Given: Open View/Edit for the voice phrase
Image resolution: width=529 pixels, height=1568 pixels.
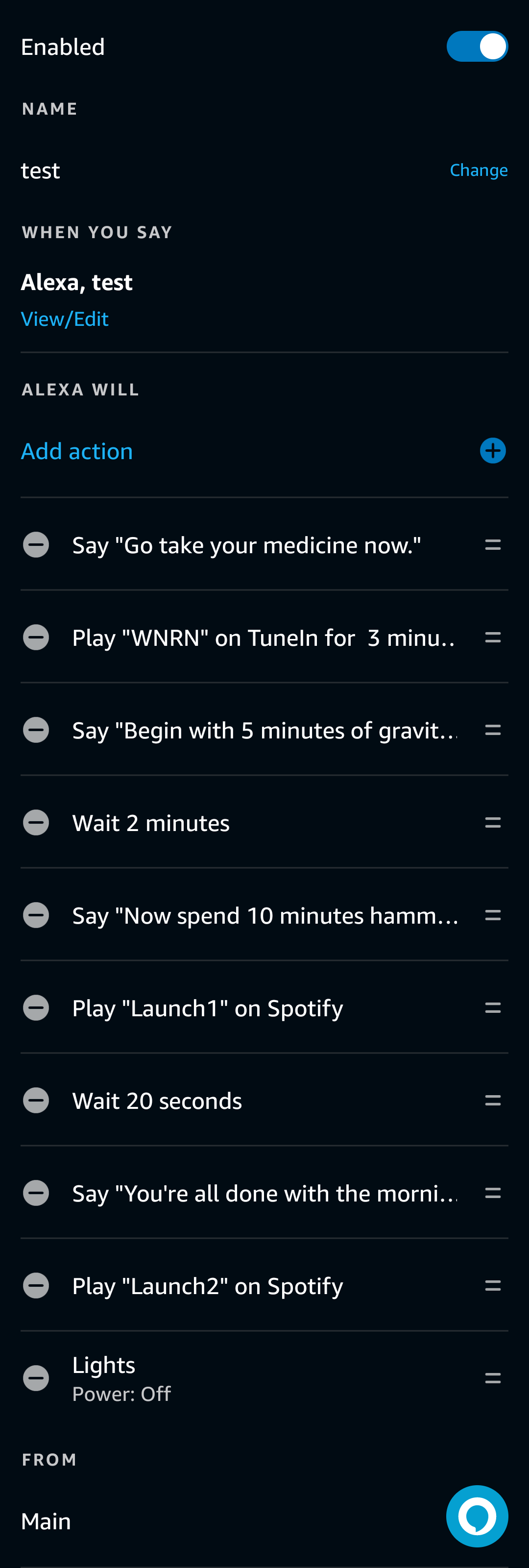Looking at the screenshot, I should (65, 319).
